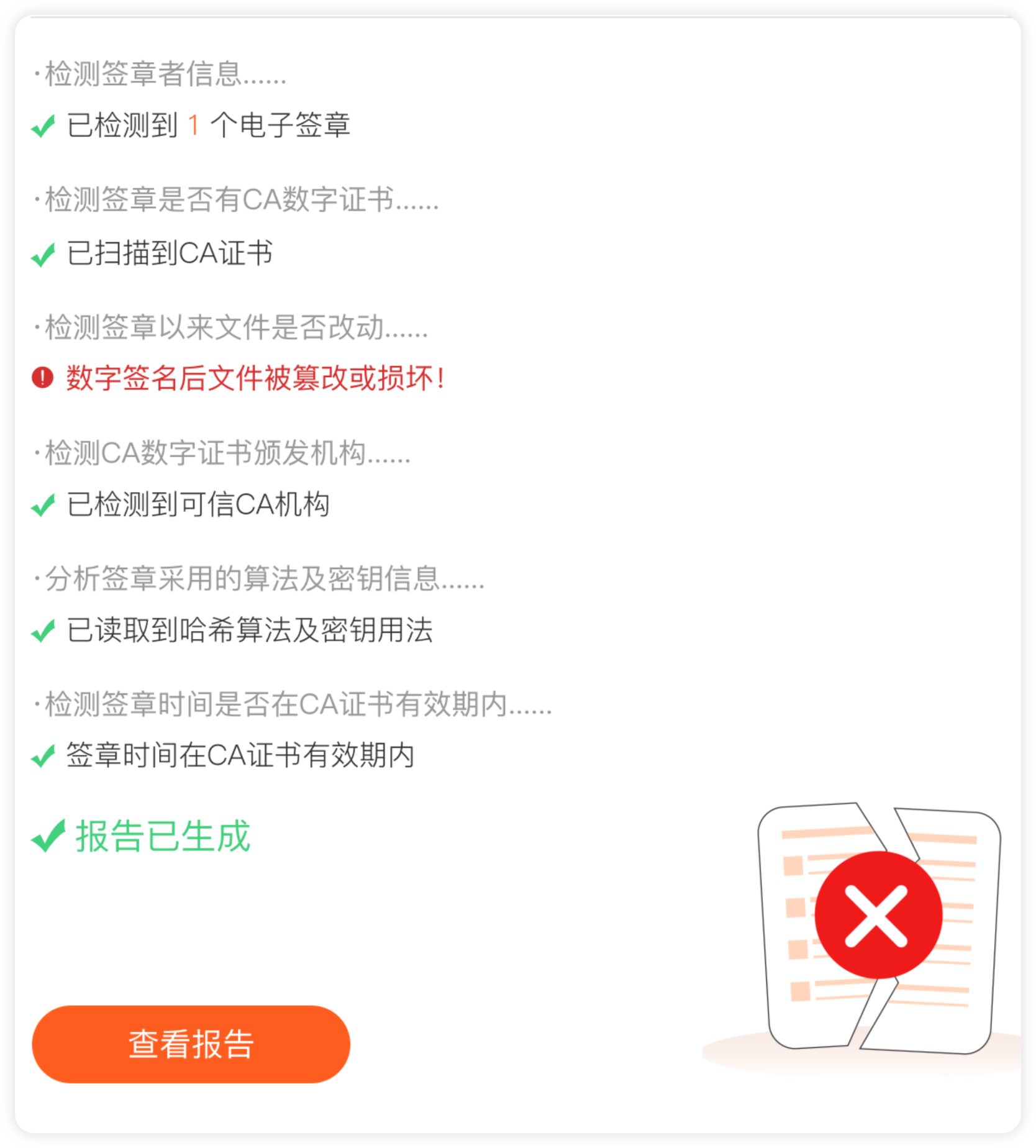This screenshot has height=1148, width=1036.
Task: Tap the 查看报告 button
Action: (x=191, y=1044)
